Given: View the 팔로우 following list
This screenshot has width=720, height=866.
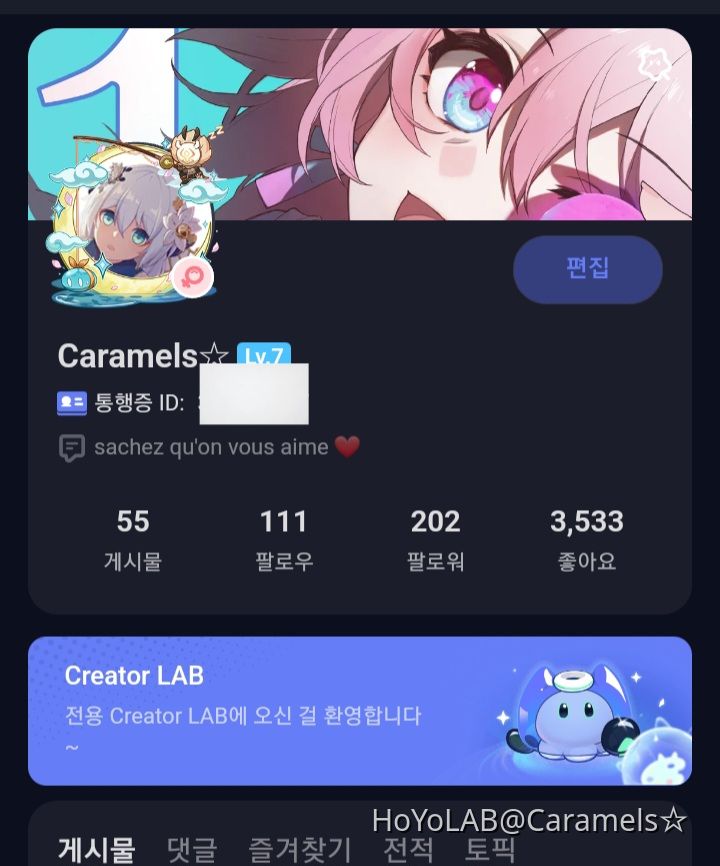Looking at the screenshot, I should pos(284,539).
